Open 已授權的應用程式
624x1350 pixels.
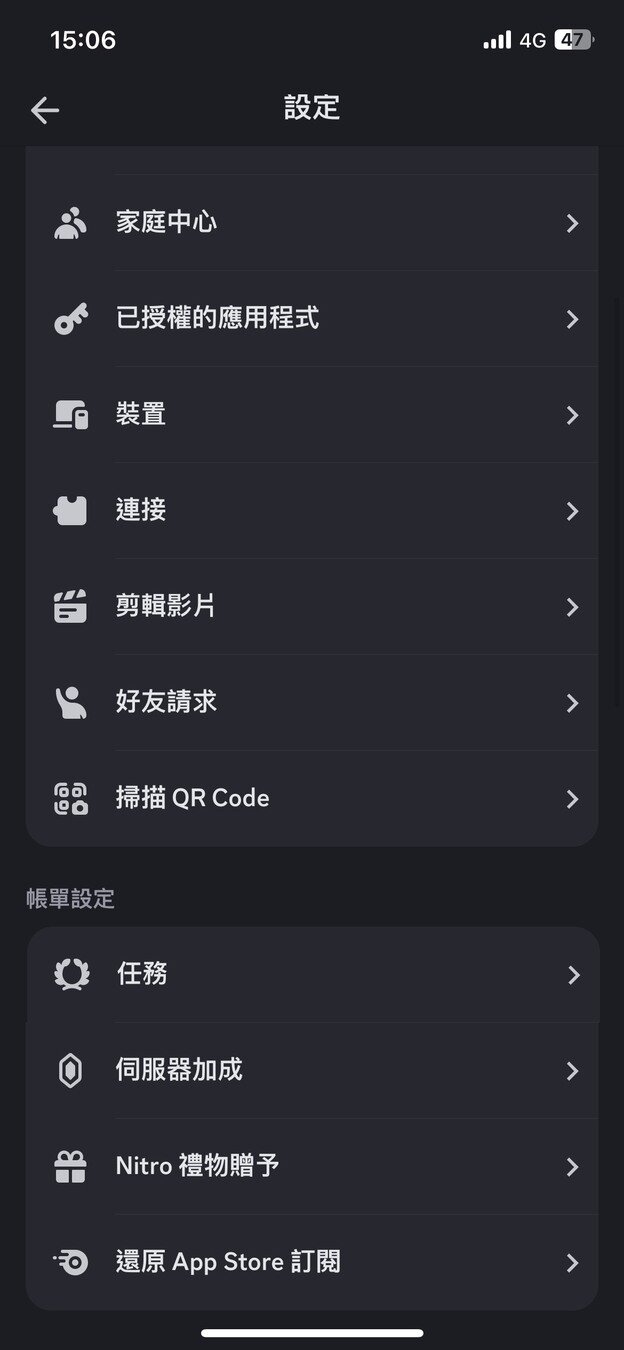point(312,319)
